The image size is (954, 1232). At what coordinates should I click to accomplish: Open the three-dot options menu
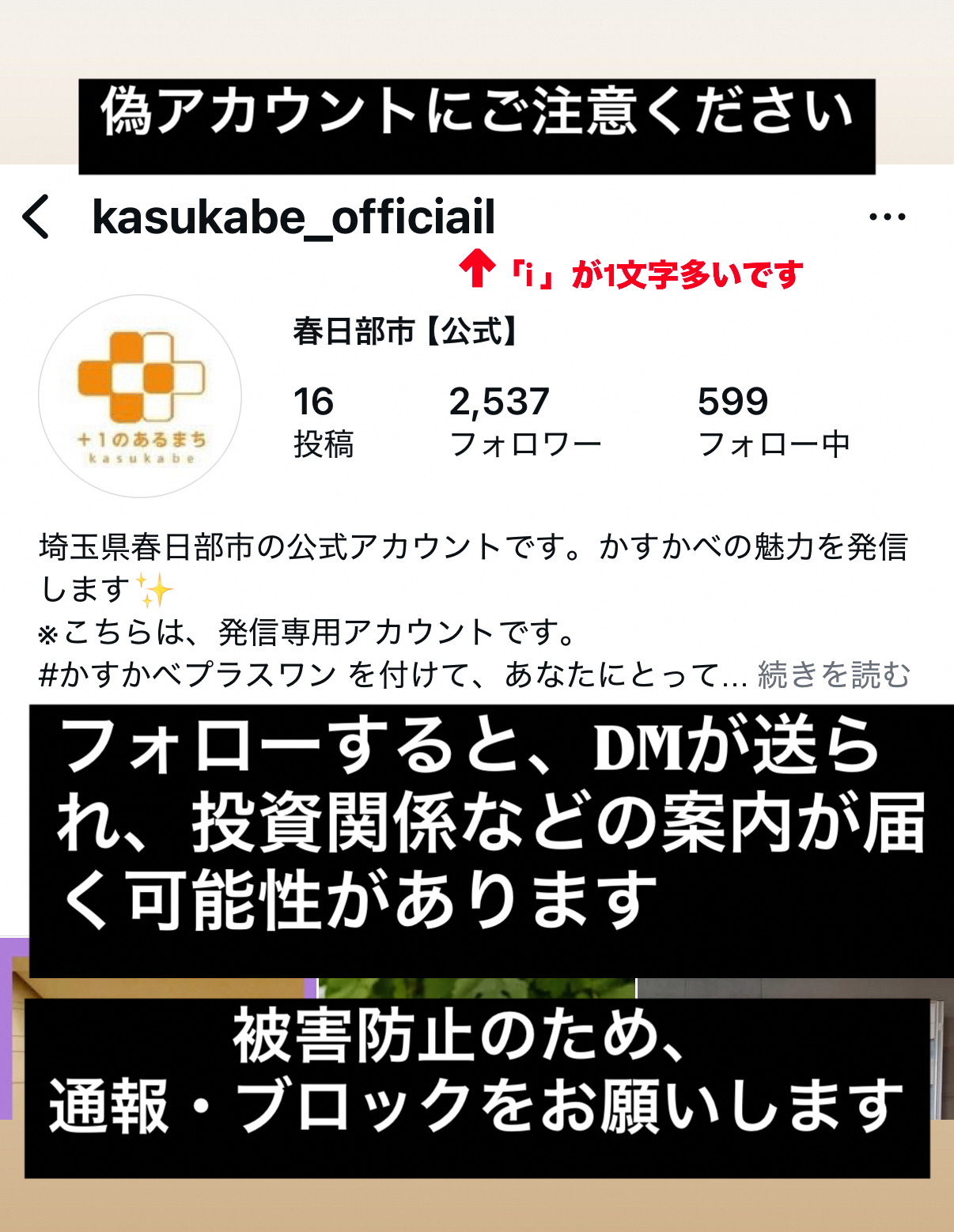click(888, 215)
